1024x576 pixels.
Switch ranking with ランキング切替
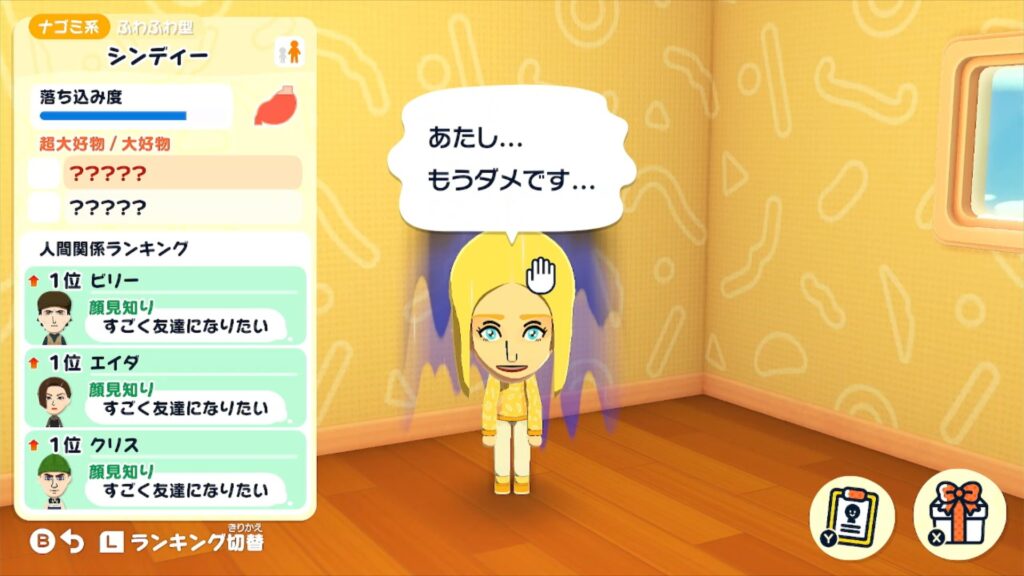(182, 541)
